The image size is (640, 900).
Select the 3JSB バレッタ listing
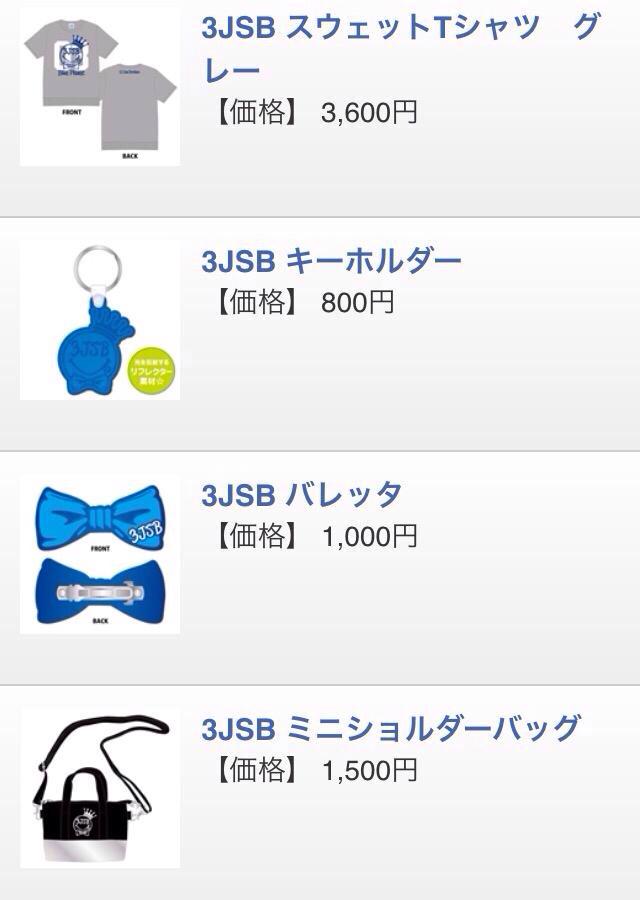coord(302,494)
